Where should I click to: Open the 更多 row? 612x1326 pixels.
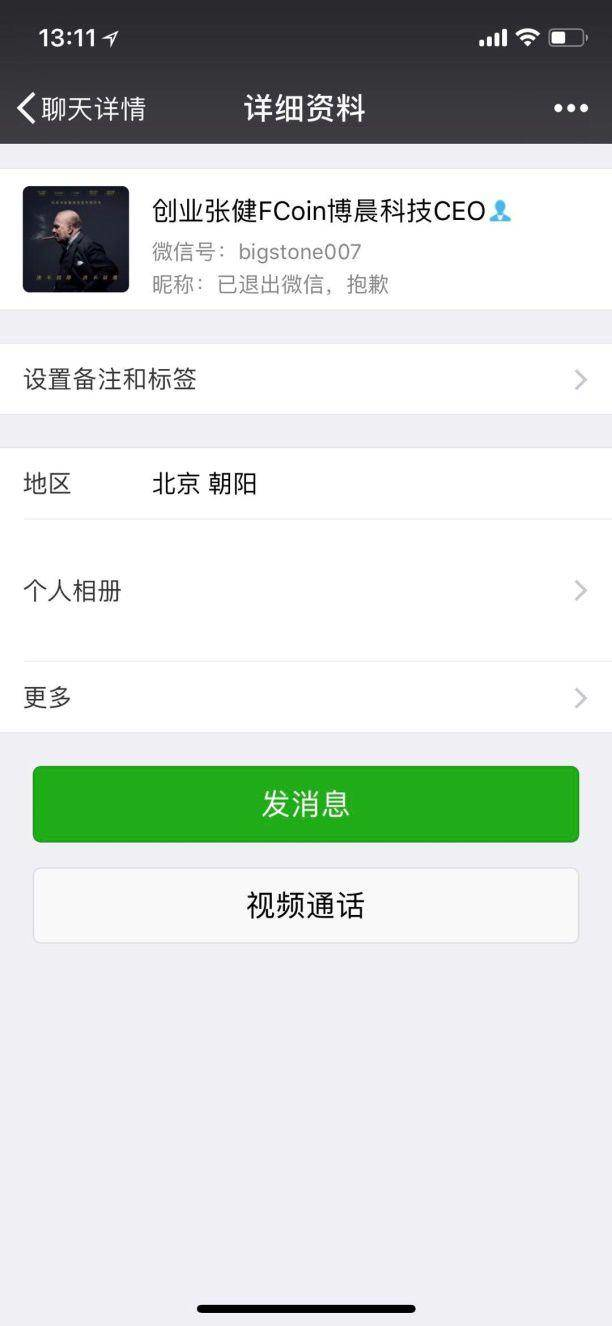(x=305, y=697)
